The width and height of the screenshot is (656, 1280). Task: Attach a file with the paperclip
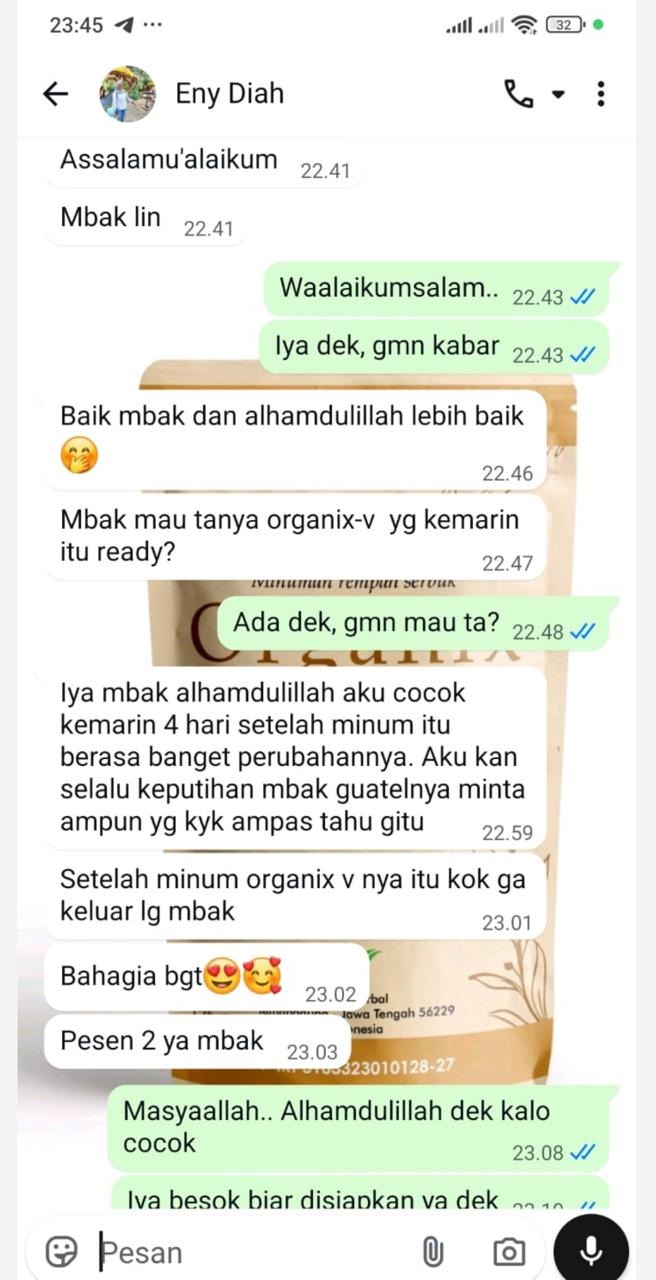[432, 1251]
